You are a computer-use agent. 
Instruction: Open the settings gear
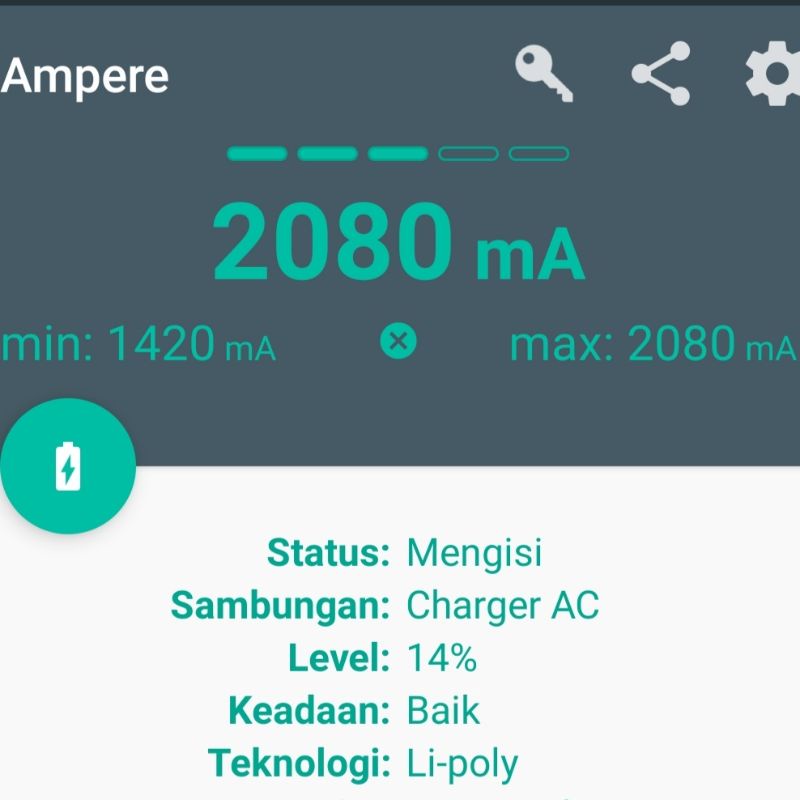774,74
